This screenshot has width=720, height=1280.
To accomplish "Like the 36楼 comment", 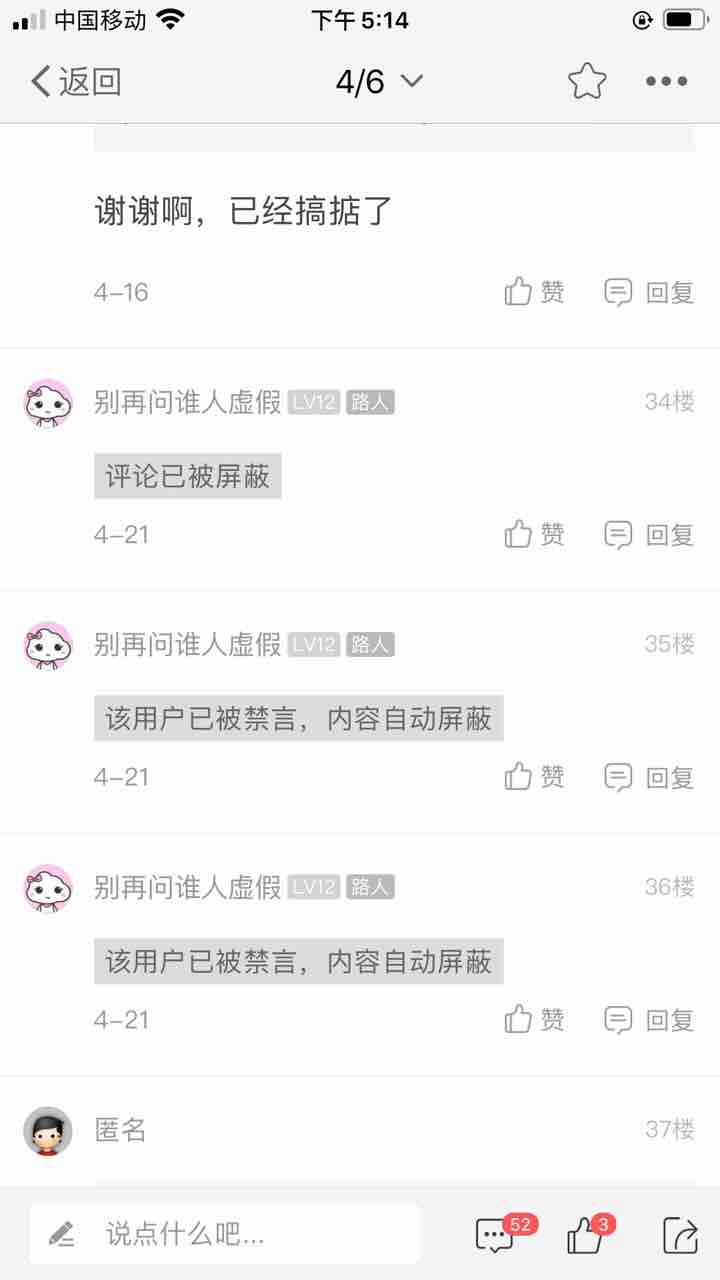I will tap(535, 1020).
